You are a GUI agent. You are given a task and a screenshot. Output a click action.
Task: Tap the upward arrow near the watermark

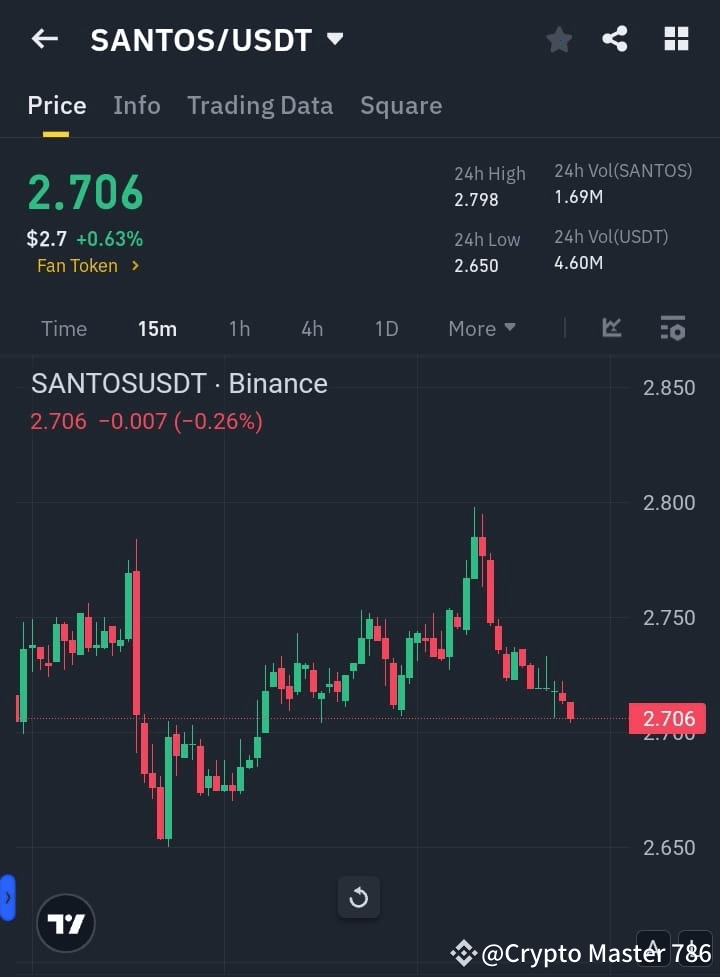[654, 948]
